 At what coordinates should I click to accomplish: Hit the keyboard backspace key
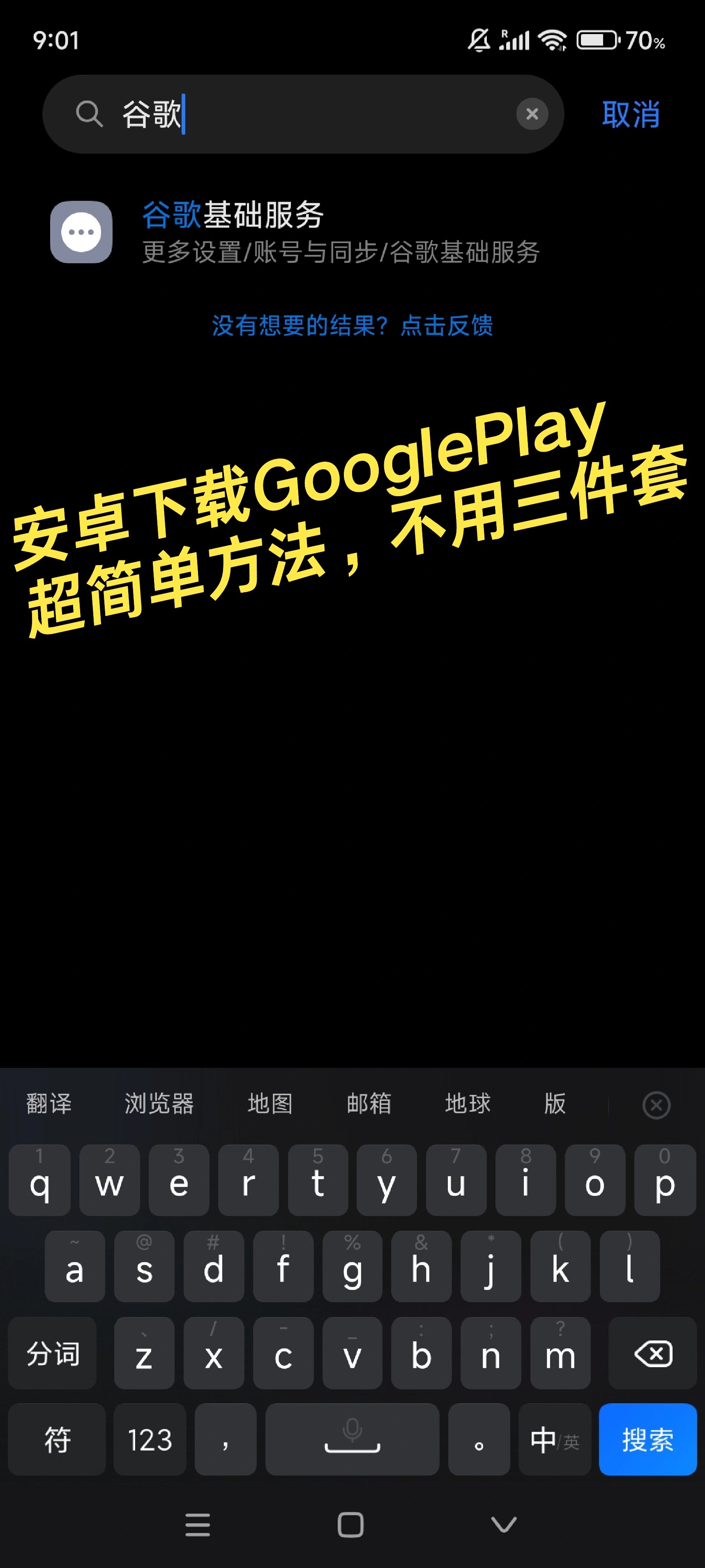653,1353
